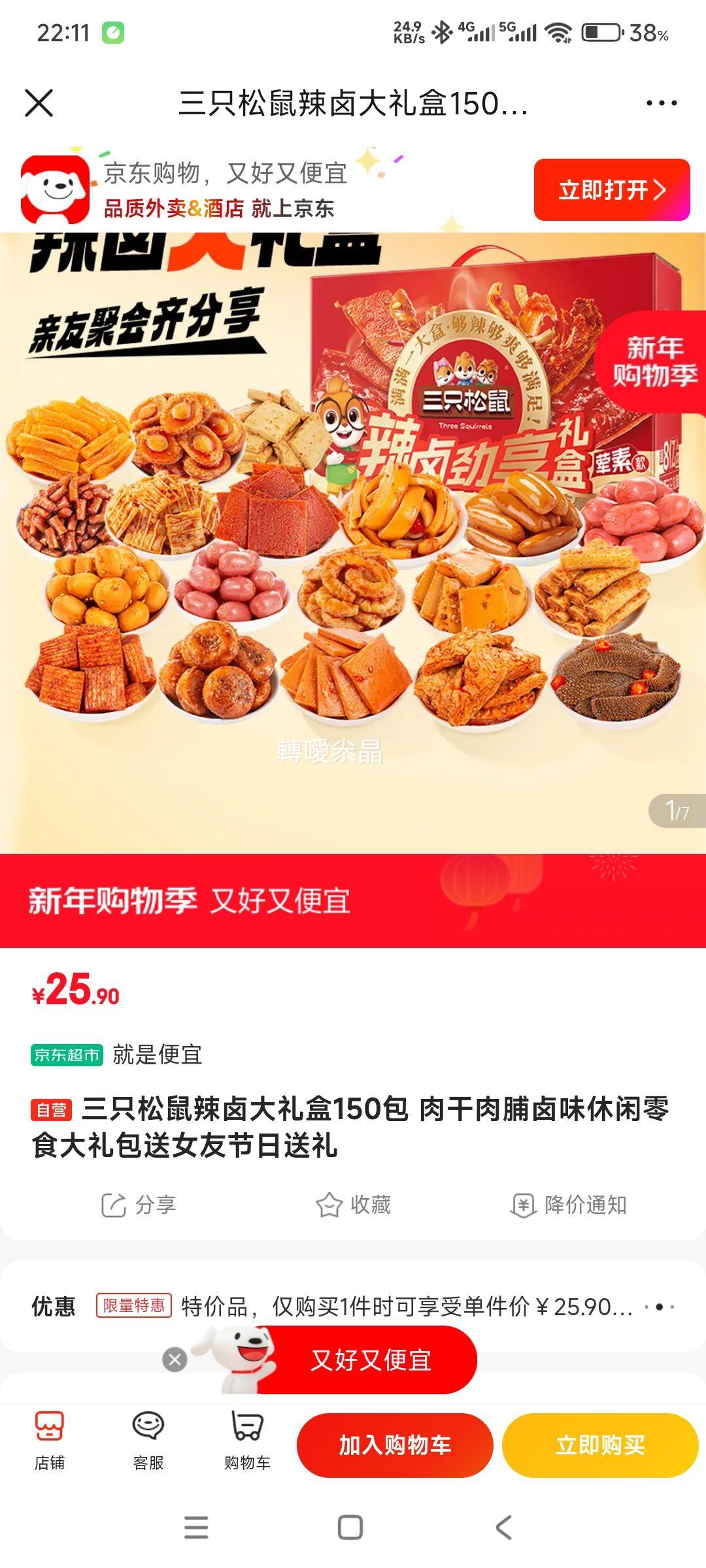Go back using system back button
Image resolution: width=706 pixels, height=1568 pixels.
pos(503,1527)
